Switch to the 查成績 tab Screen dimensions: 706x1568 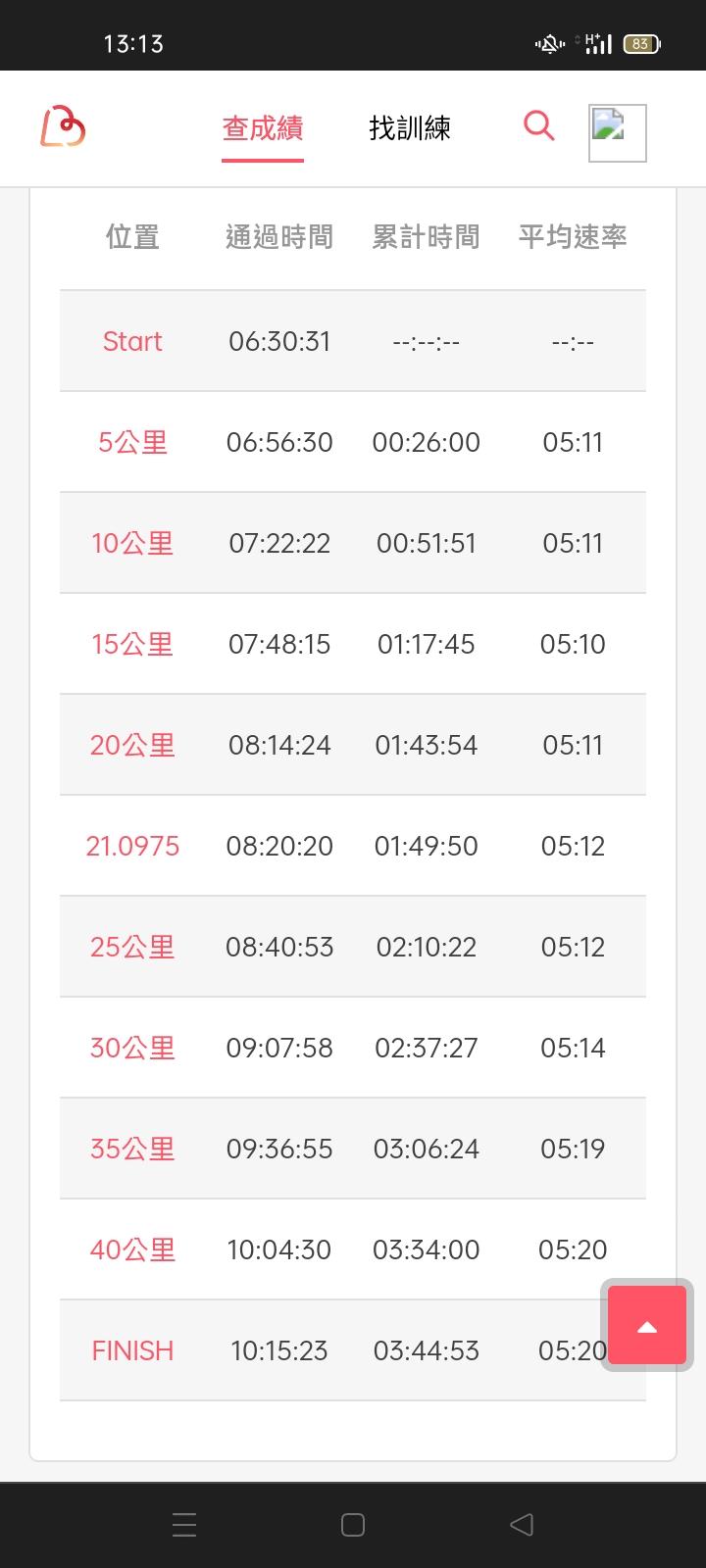click(x=263, y=128)
